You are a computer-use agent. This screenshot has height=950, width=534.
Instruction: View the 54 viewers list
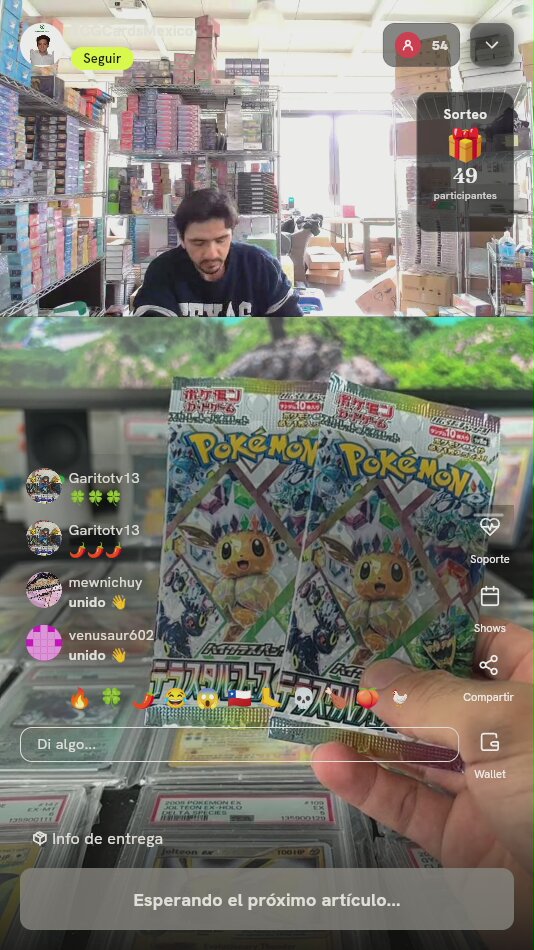[421, 45]
